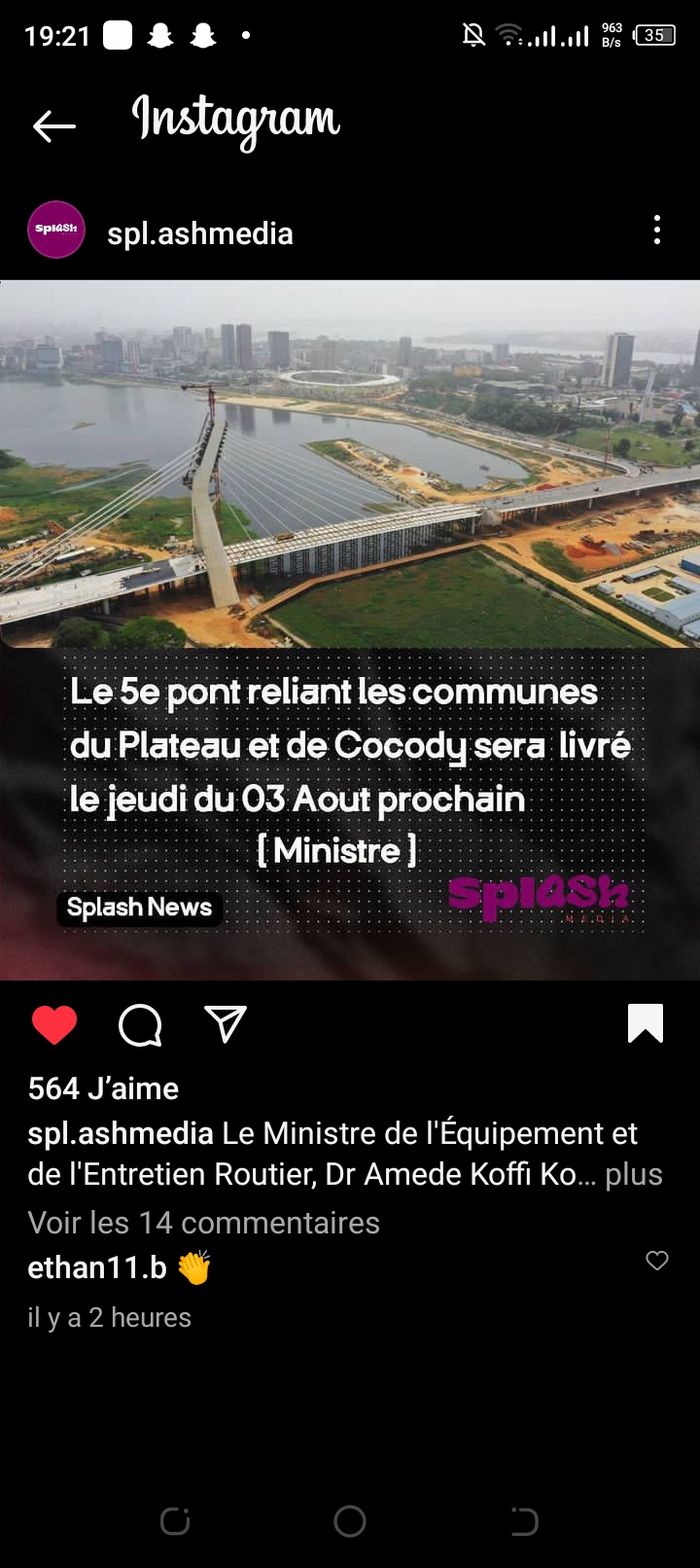Open the comment bubble icon

click(x=140, y=1024)
